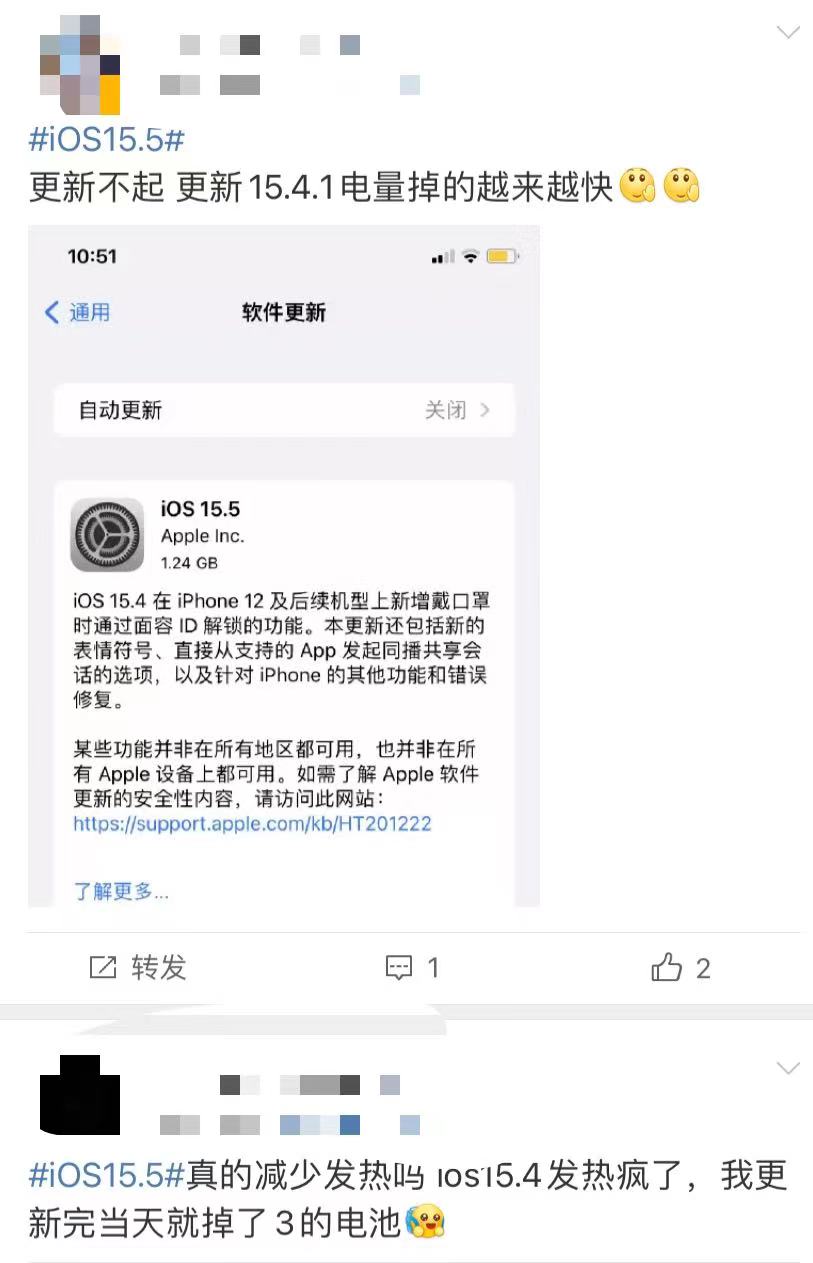The width and height of the screenshot is (813, 1263).
Task: Open the second poster's black avatar
Action: click(80, 1095)
